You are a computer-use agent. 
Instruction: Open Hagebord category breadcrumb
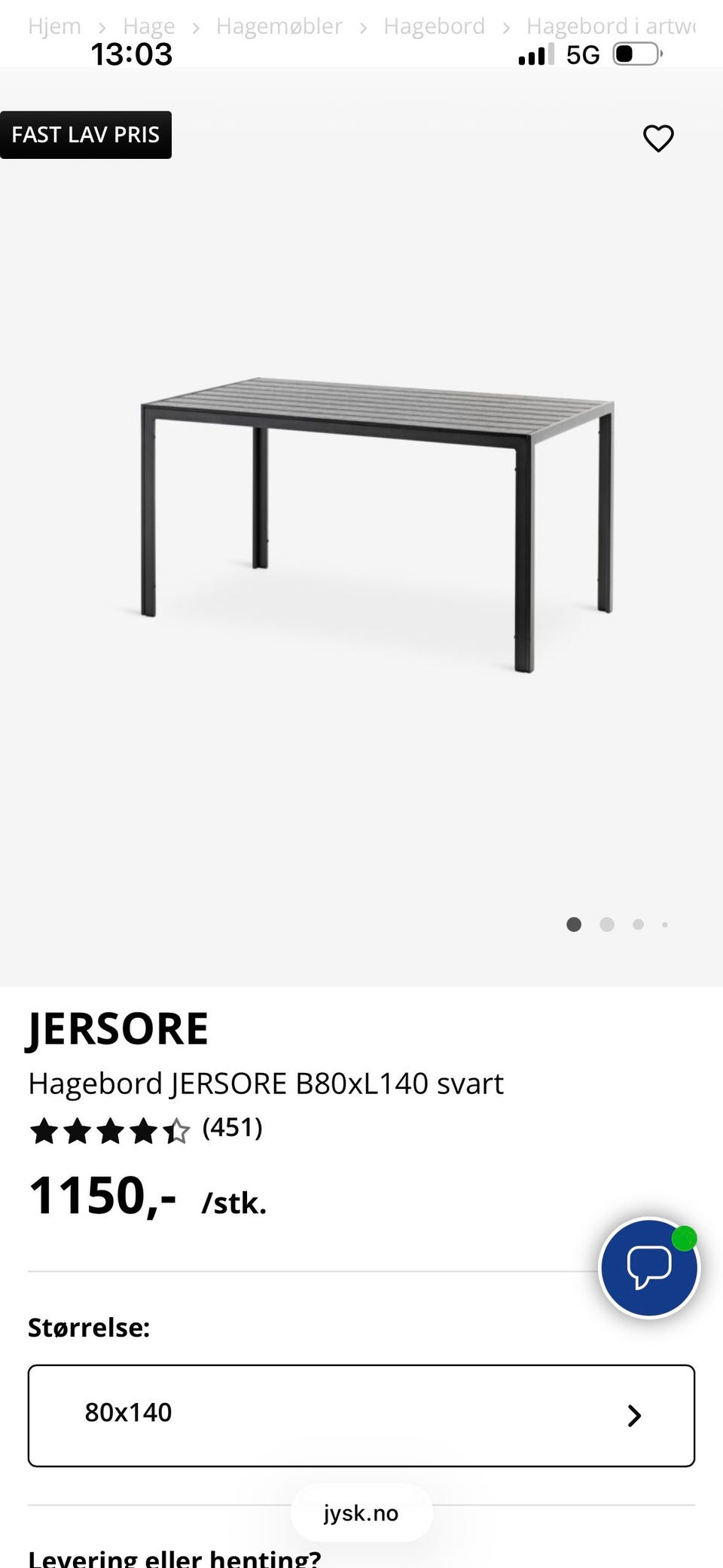(434, 26)
